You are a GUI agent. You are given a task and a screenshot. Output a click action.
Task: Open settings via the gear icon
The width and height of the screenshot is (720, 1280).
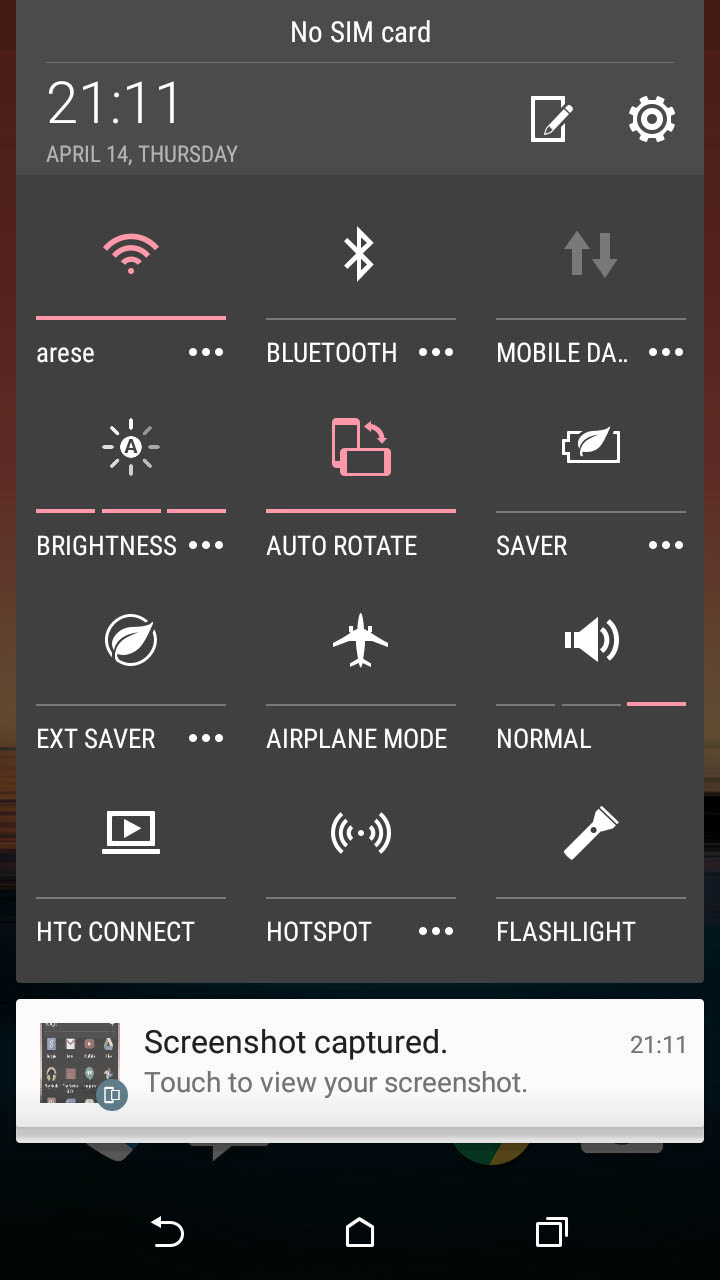[x=652, y=120]
